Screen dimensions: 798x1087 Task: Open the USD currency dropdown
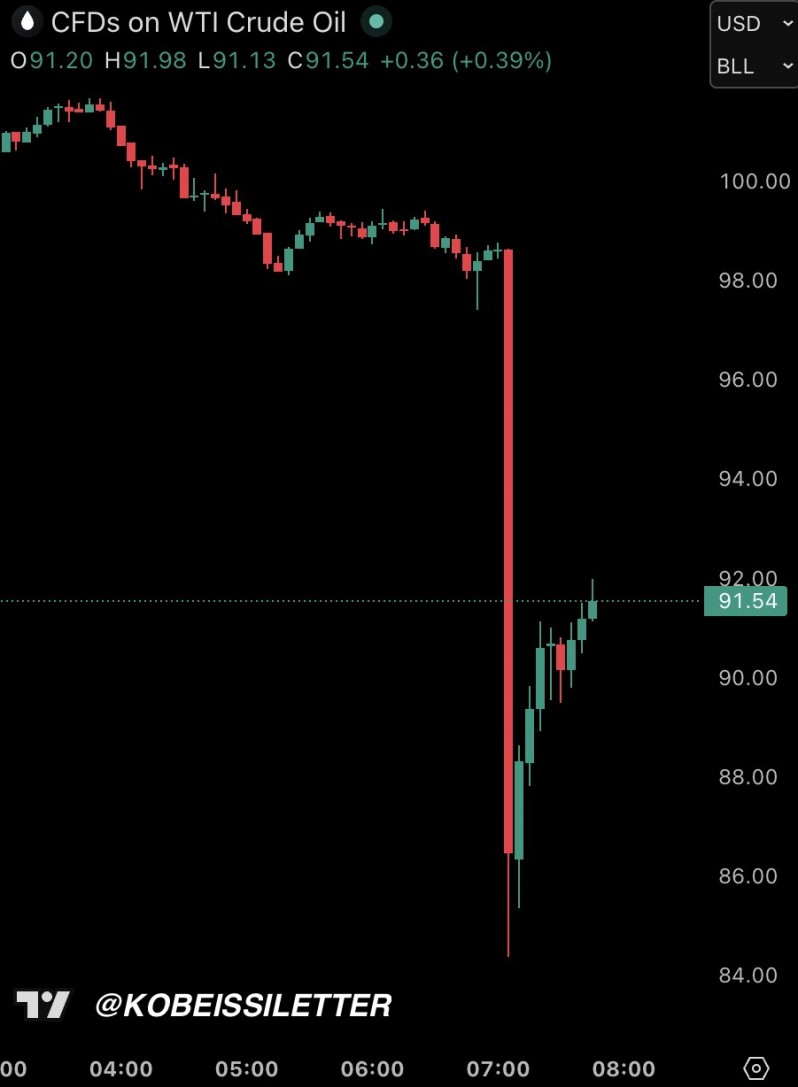click(752, 23)
